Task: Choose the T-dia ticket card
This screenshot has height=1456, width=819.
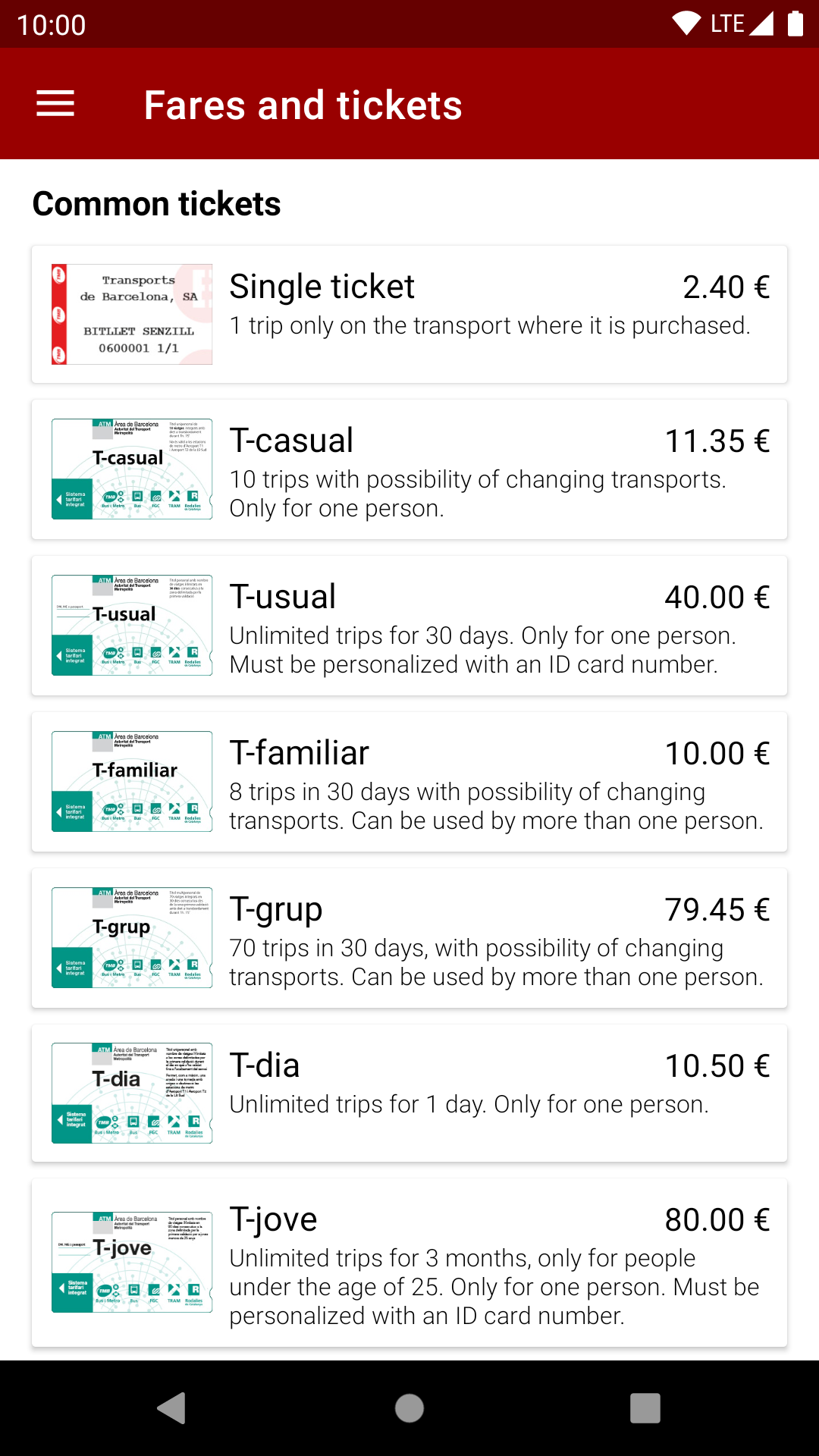Action: point(409,1093)
